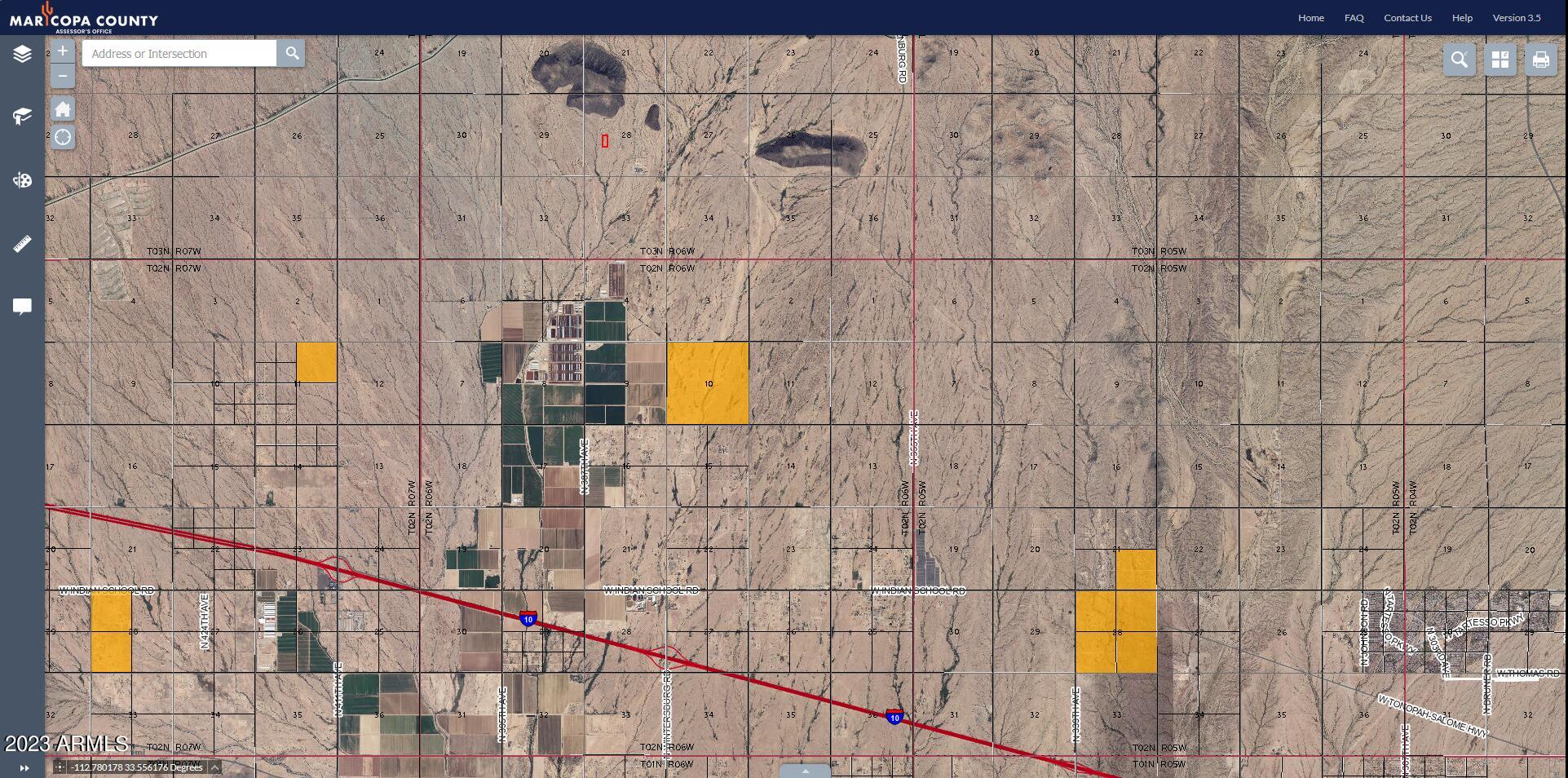This screenshot has height=778, width=1568.
Task: Open the Contact Us link
Action: pyautogui.click(x=1407, y=18)
